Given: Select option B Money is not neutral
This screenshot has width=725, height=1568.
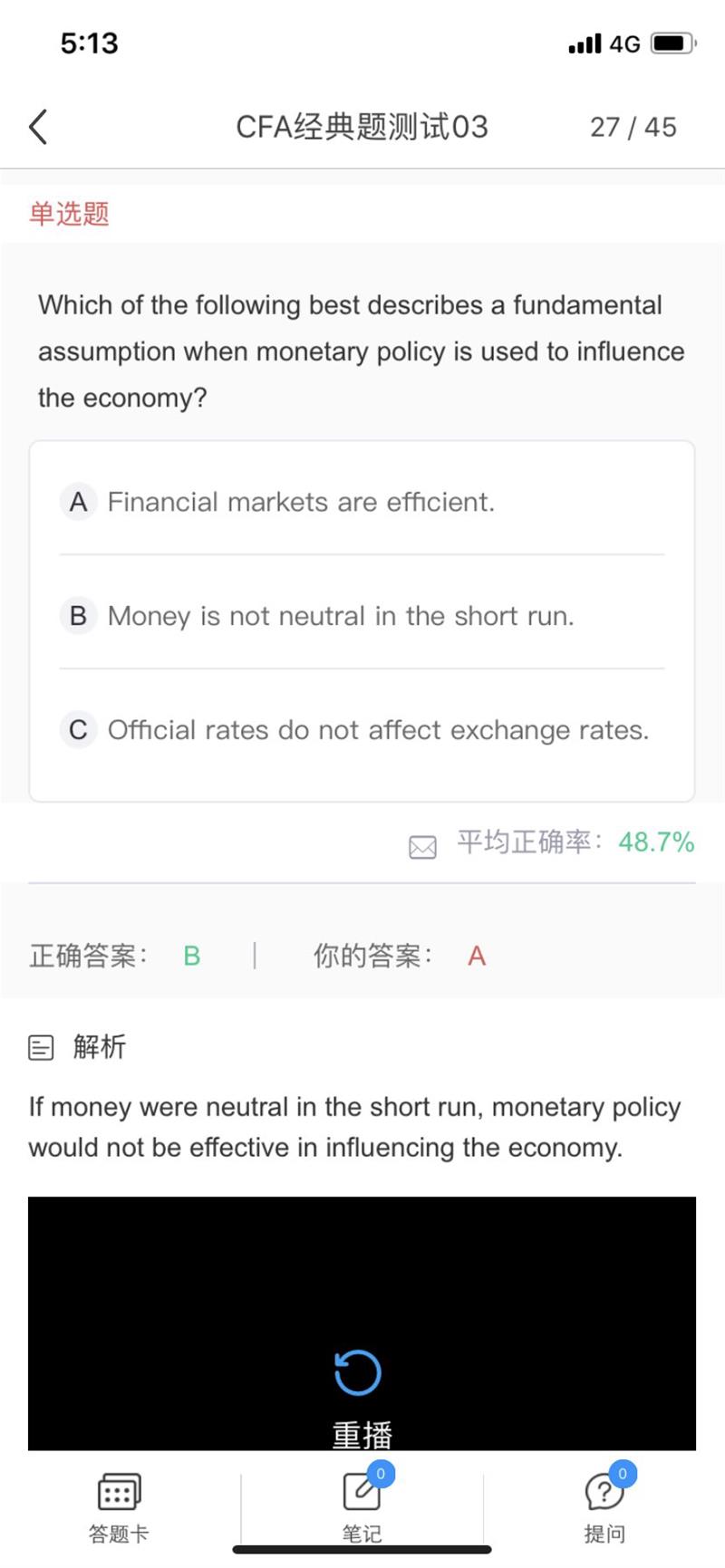Looking at the screenshot, I should (362, 615).
